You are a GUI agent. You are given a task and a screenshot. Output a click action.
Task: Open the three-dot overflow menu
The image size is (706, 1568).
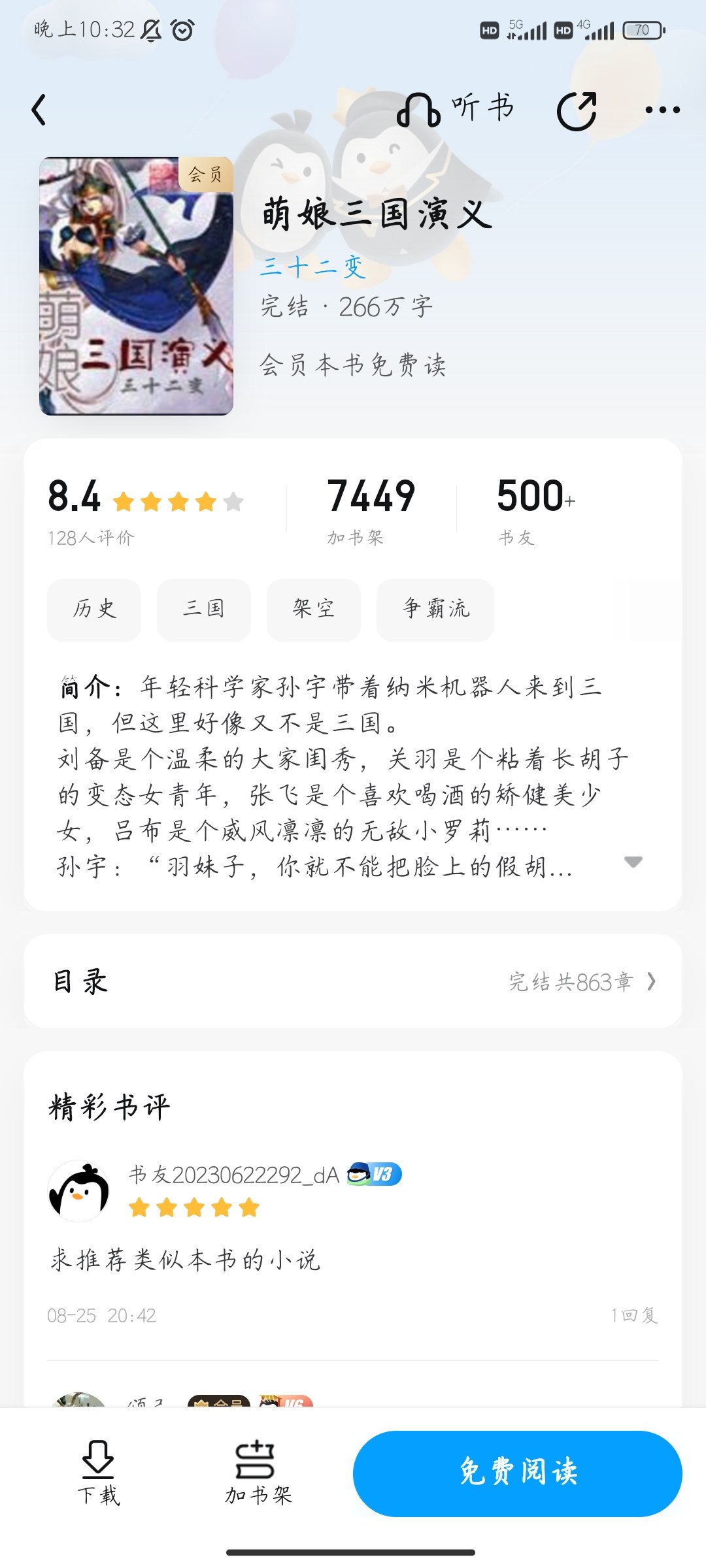click(x=662, y=110)
